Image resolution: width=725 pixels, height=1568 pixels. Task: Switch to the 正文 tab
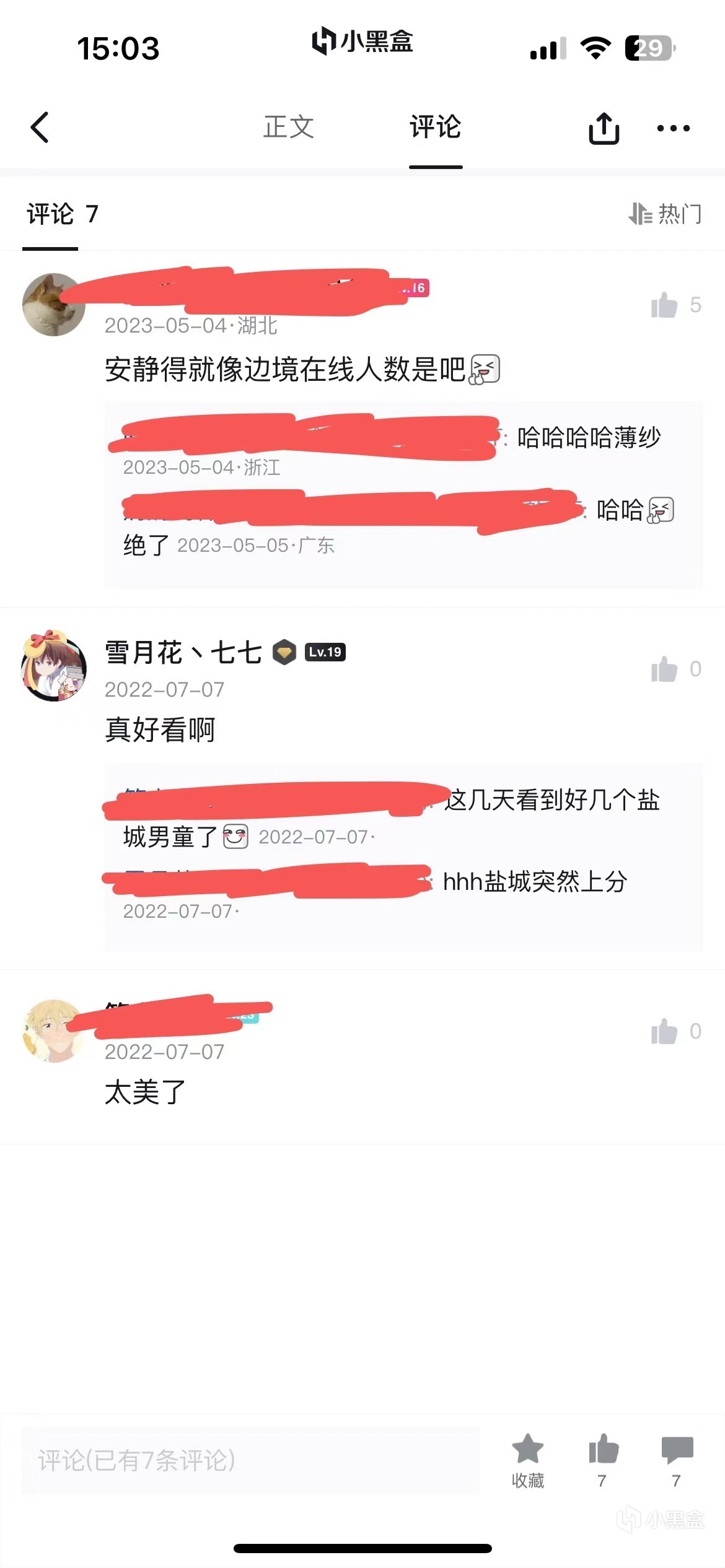click(x=289, y=128)
